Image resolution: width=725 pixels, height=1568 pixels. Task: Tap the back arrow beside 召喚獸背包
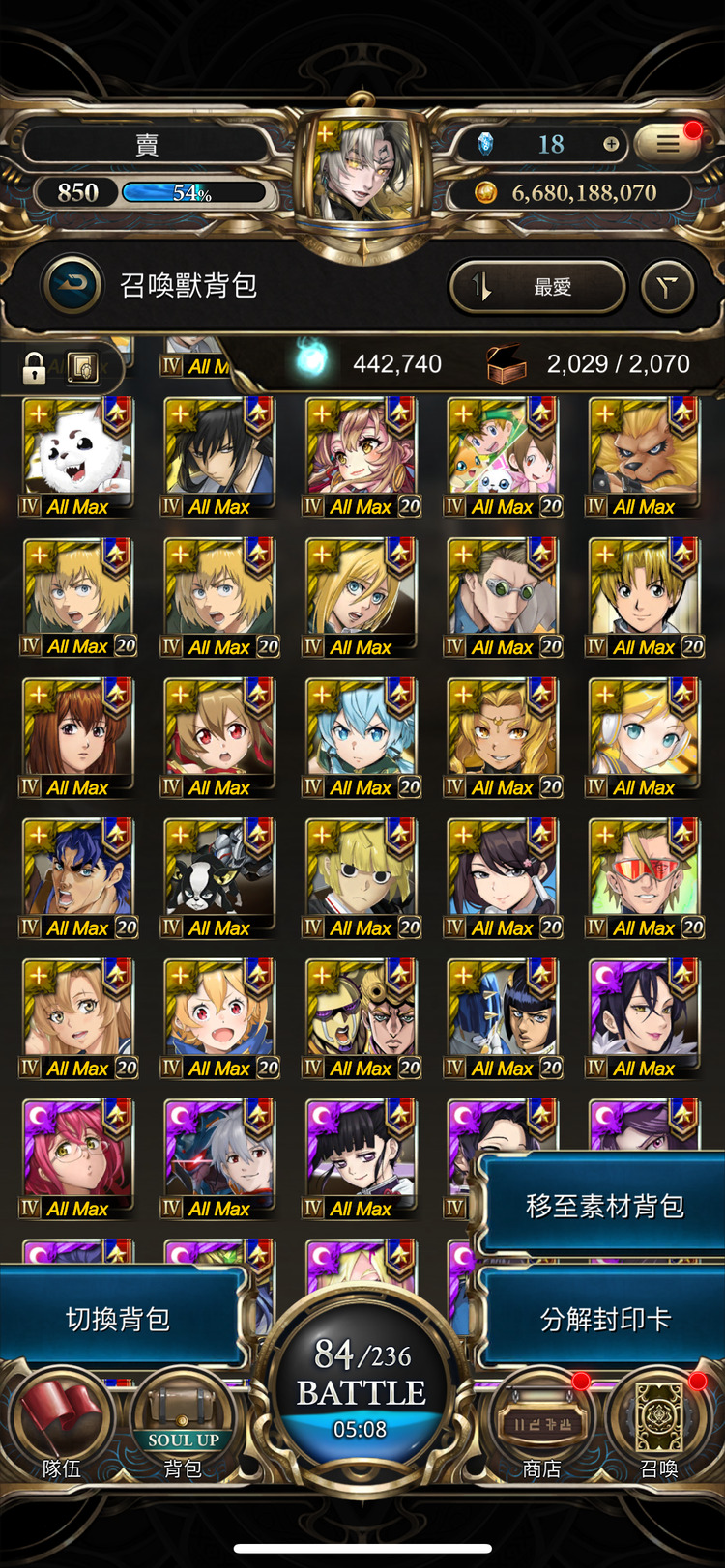point(72,285)
